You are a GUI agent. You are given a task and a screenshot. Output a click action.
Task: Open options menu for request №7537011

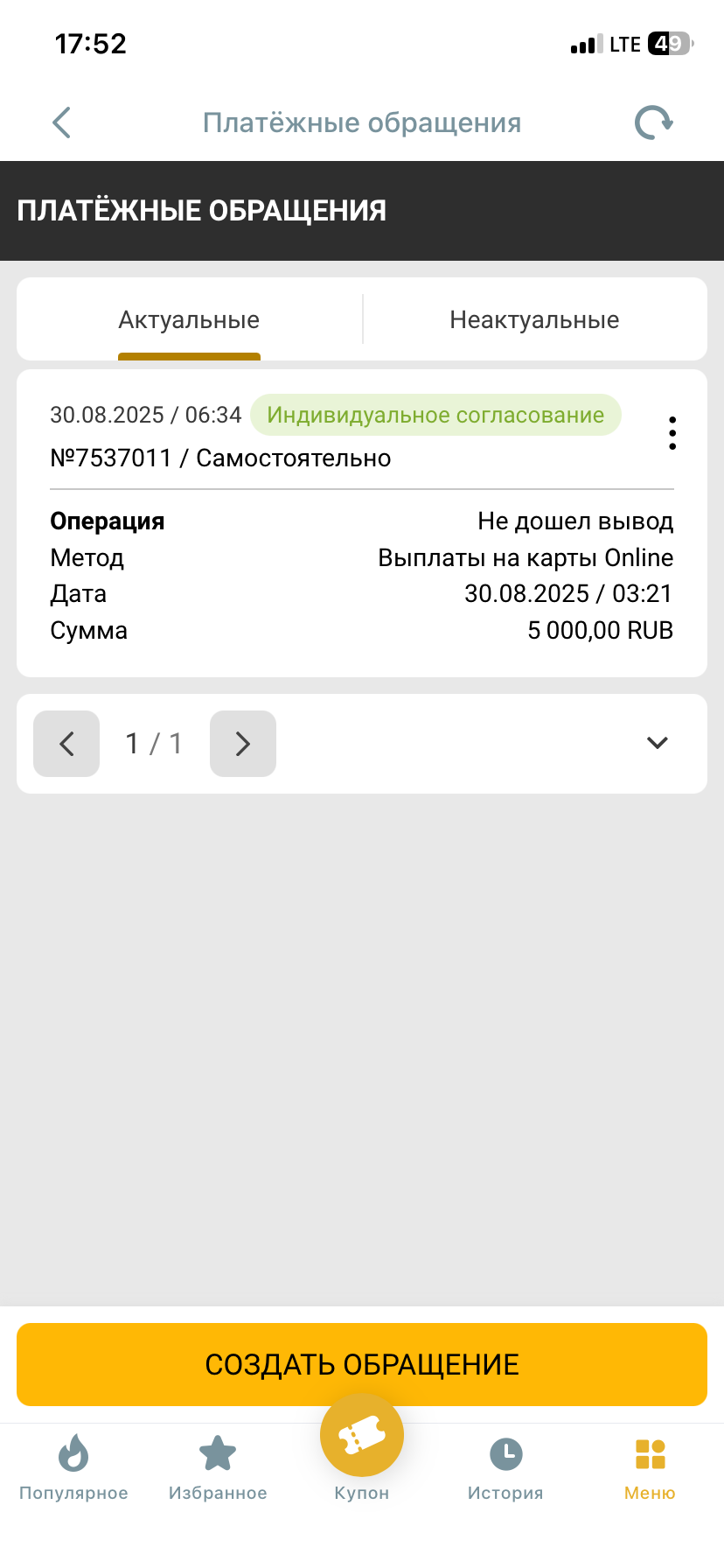click(x=672, y=433)
